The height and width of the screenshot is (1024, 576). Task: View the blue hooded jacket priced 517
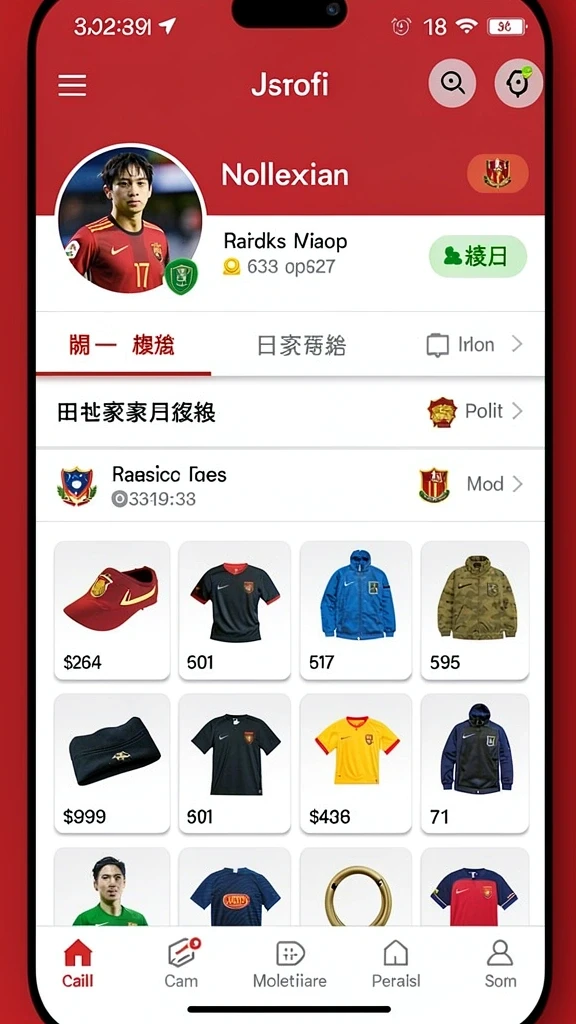tap(356, 611)
